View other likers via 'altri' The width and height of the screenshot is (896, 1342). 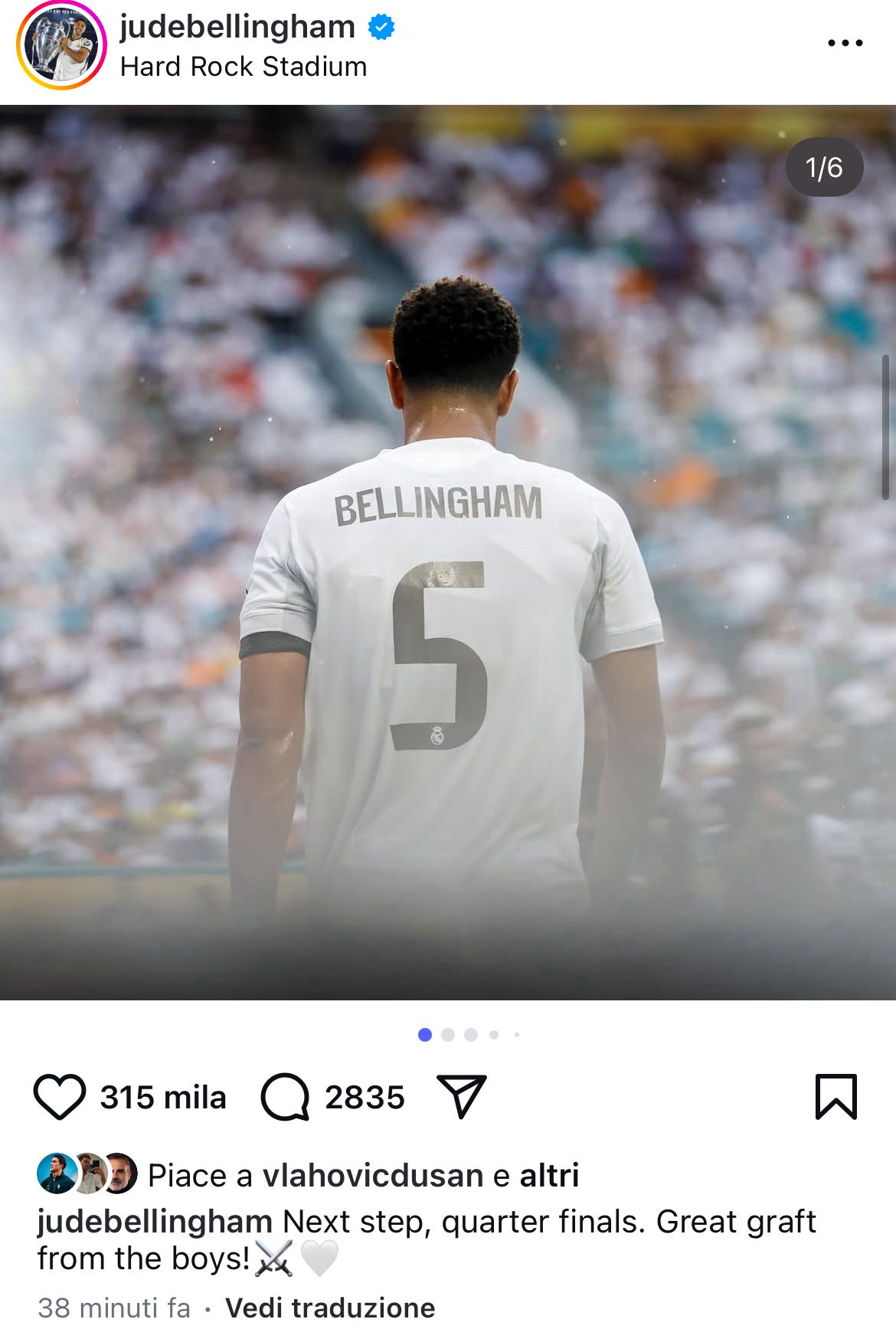click(x=549, y=1175)
